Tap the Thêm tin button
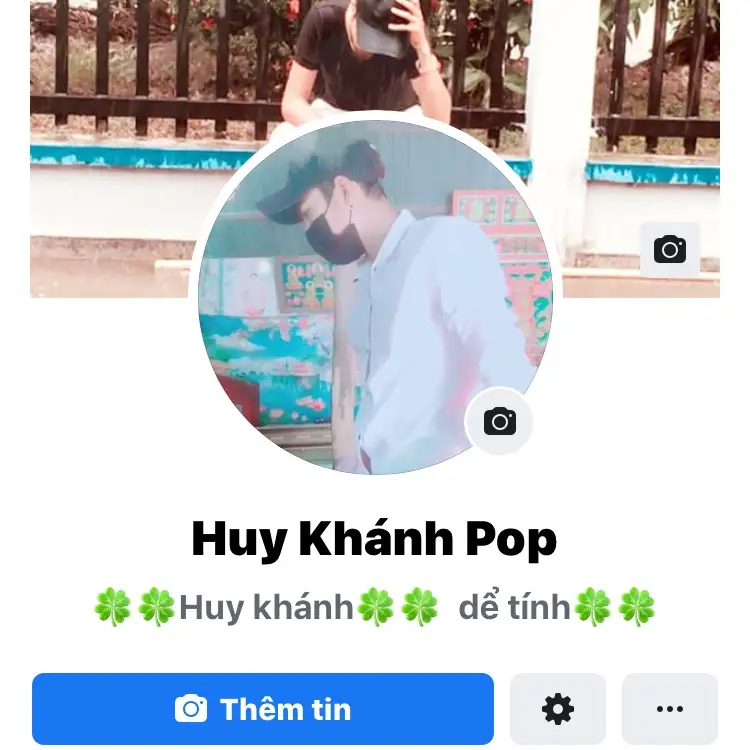The image size is (750, 750). pyautogui.click(x=263, y=709)
